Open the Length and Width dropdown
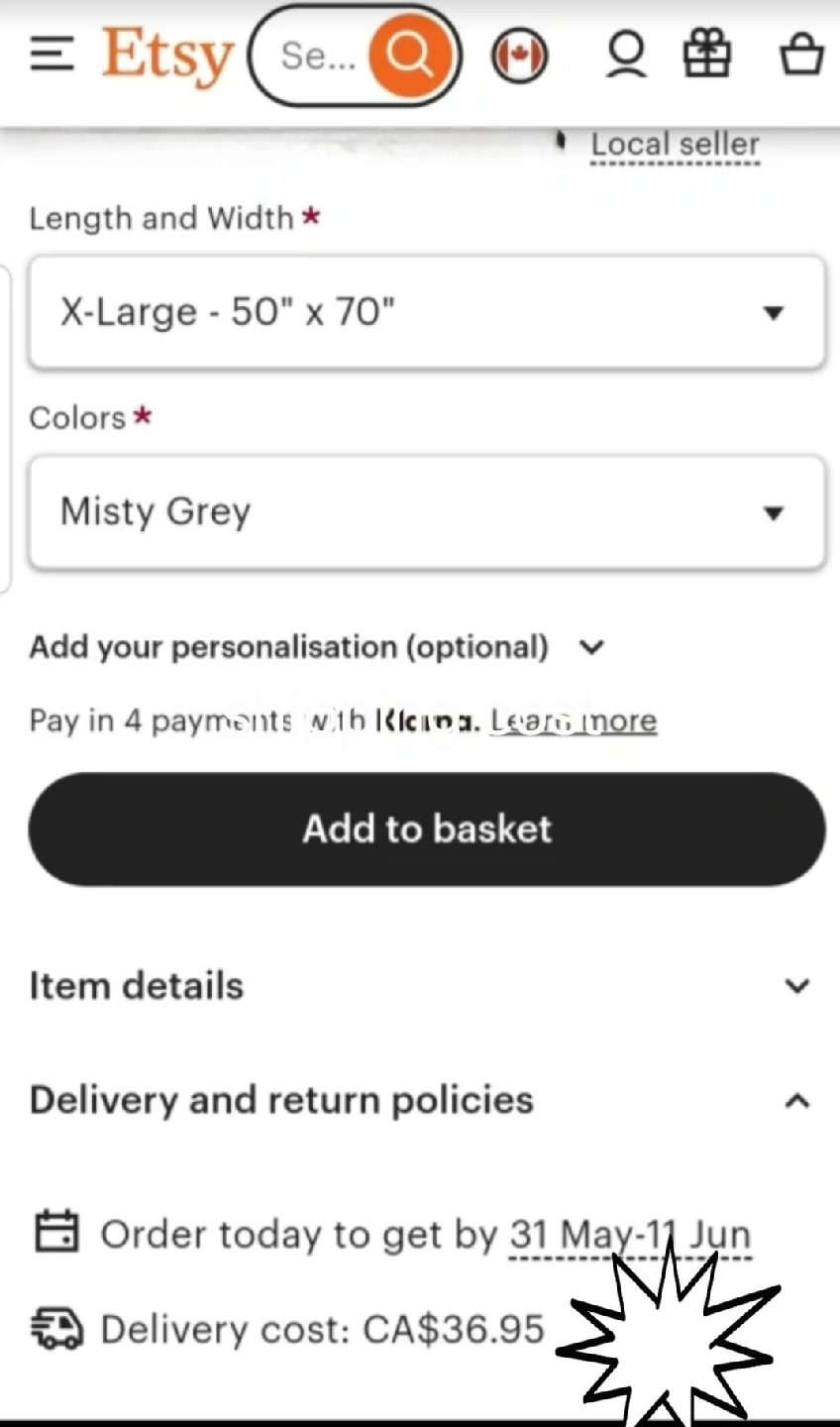Screen dimensions: 840x1427 click(x=426, y=312)
